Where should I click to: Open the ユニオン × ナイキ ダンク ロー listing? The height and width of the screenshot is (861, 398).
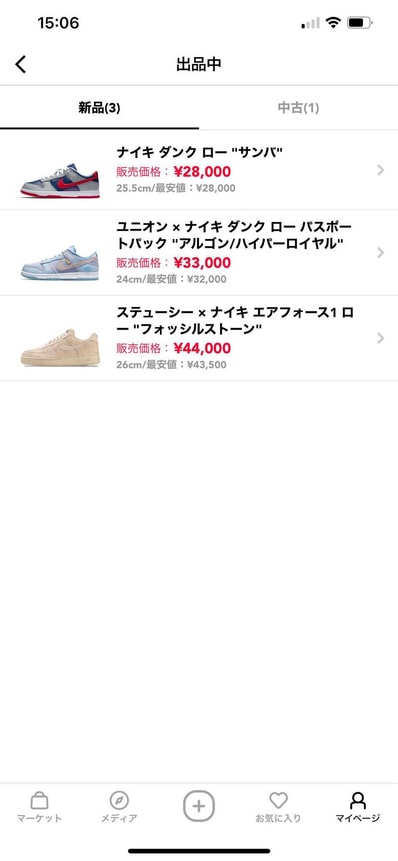(199, 253)
